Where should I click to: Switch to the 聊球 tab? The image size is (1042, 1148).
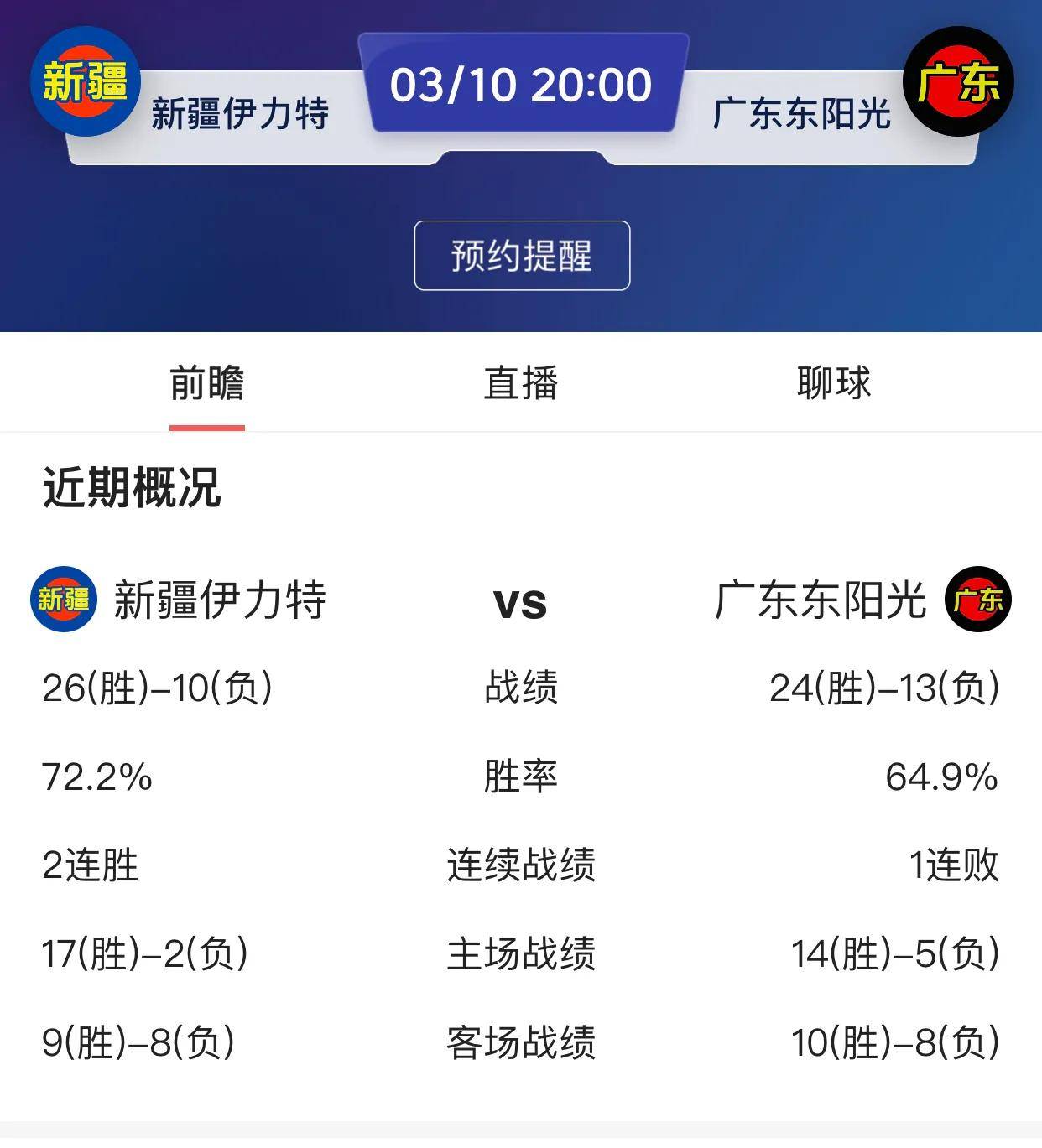coord(833,383)
